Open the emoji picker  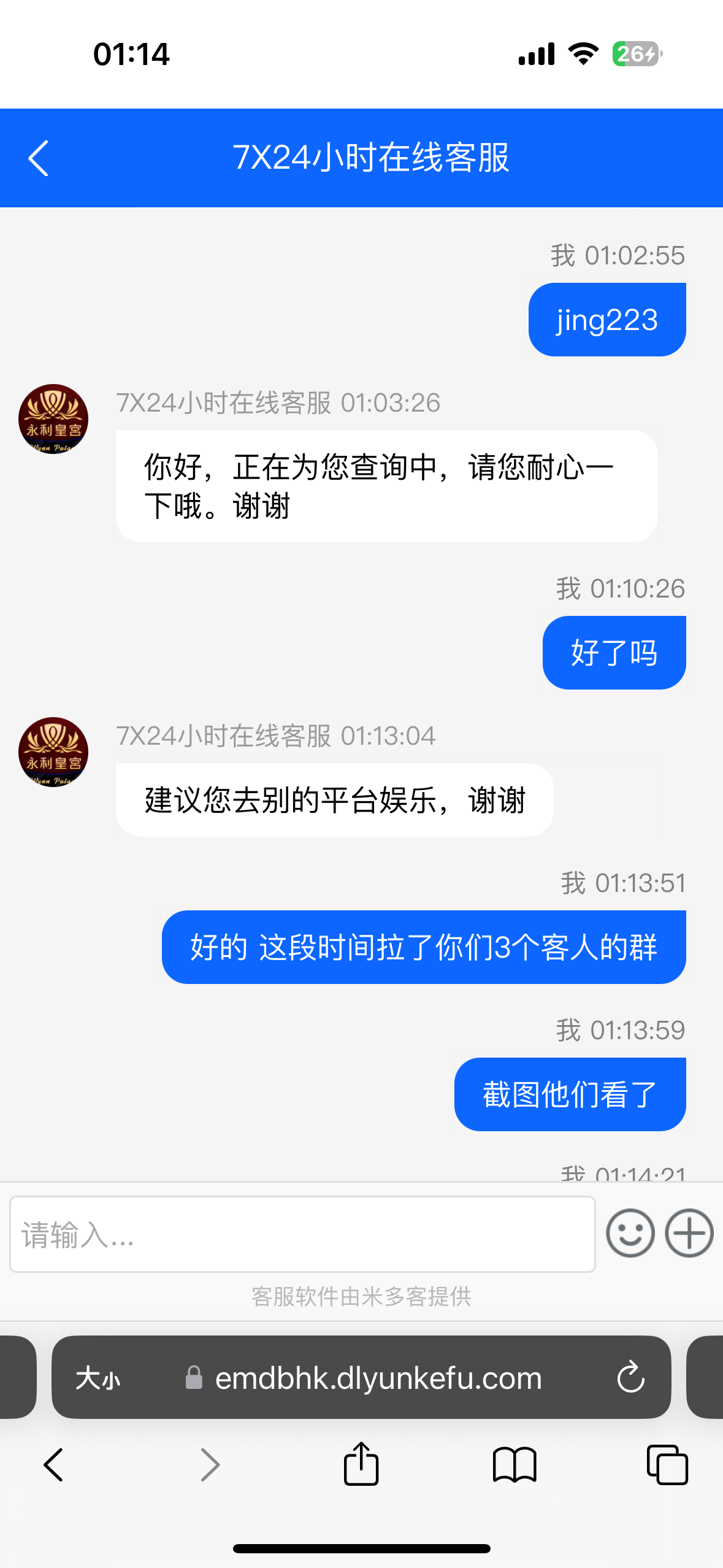pyautogui.click(x=630, y=1233)
